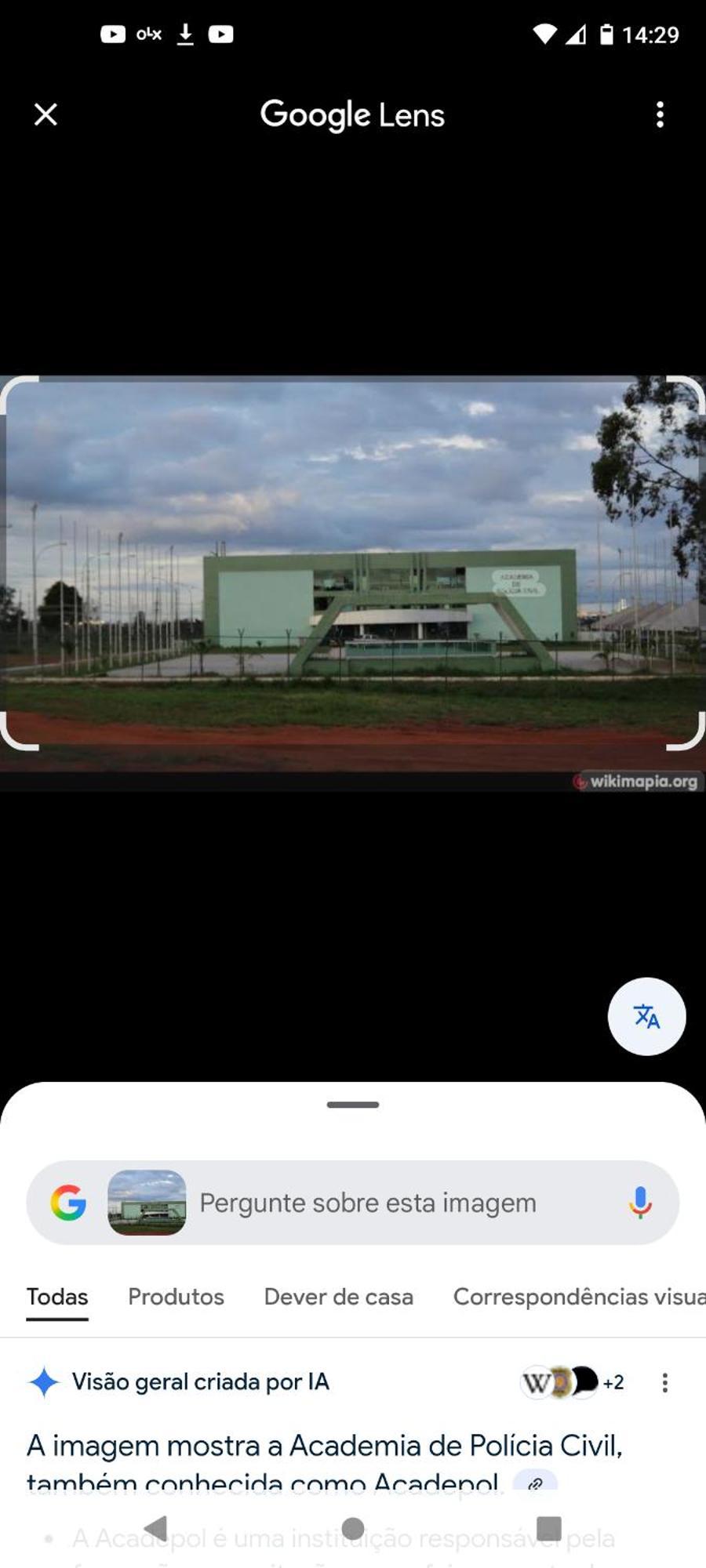
Task: Open the Google Lens overflow menu
Action: 660,114
